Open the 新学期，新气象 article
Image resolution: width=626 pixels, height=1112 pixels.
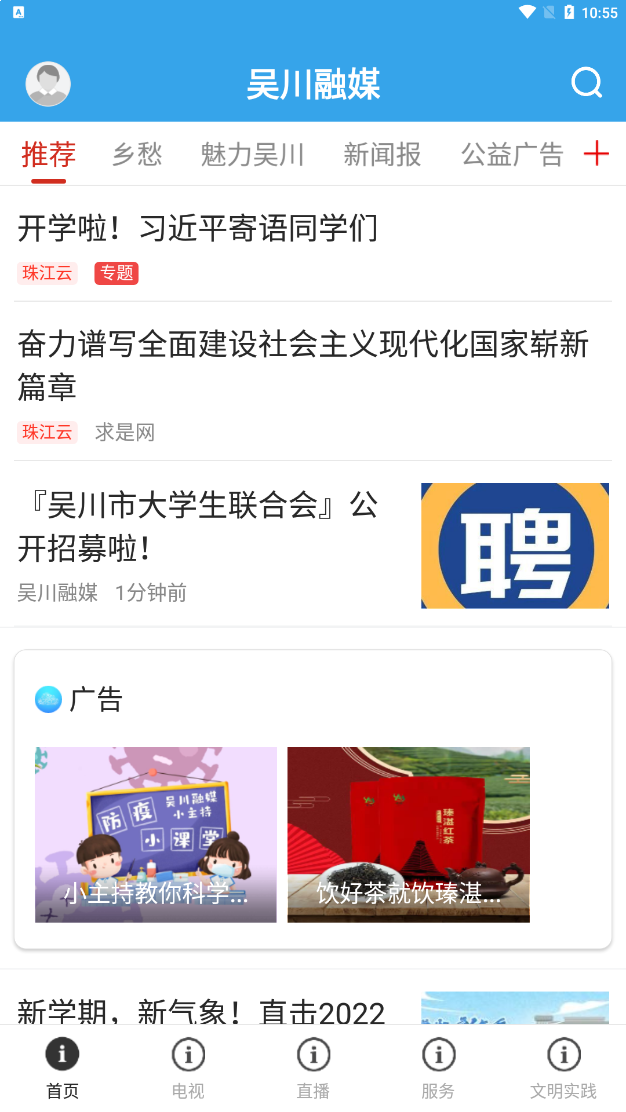[x=201, y=1011]
